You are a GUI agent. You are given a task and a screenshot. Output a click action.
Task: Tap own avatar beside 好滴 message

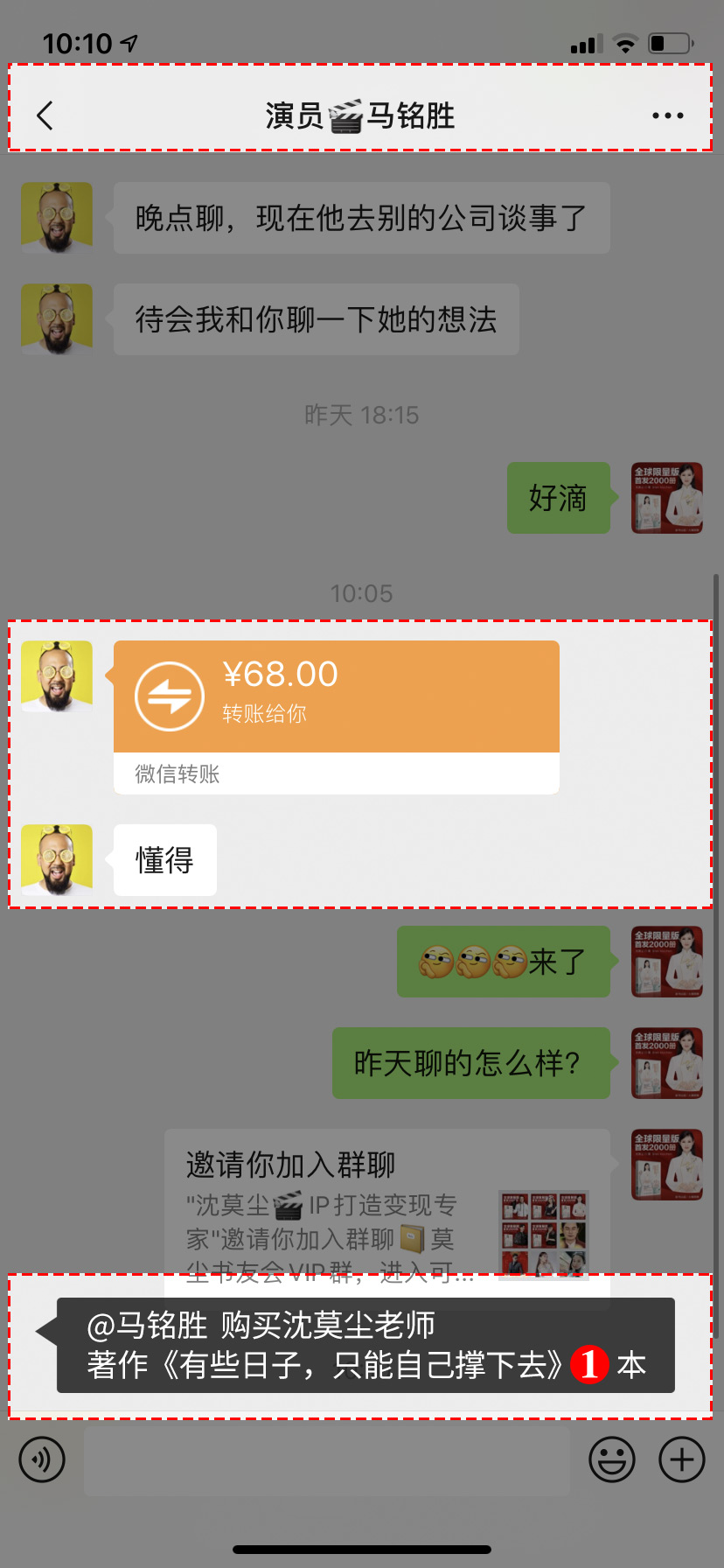[x=667, y=498]
